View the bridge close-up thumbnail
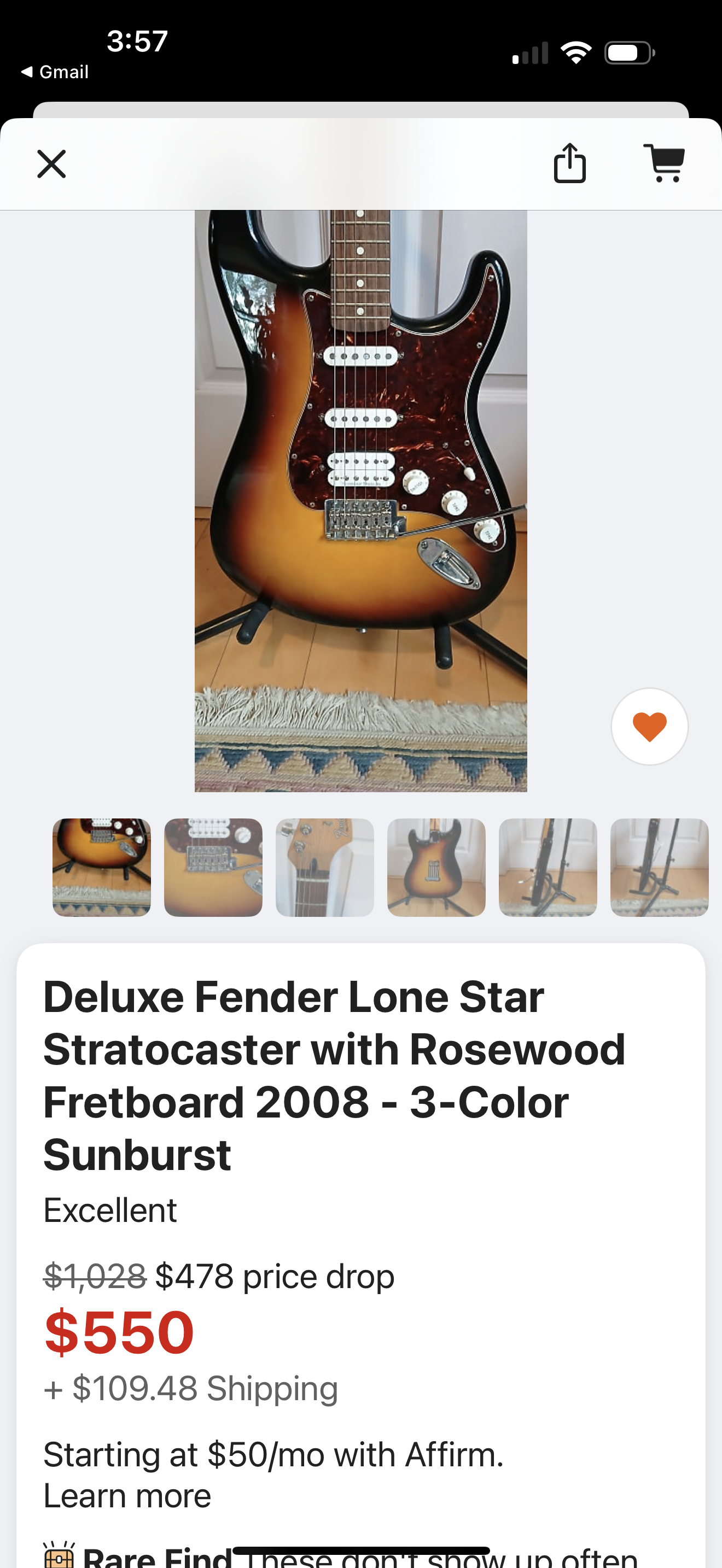Image resolution: width=722 pixels, height=1568 pixels. [x=213, y=868]
